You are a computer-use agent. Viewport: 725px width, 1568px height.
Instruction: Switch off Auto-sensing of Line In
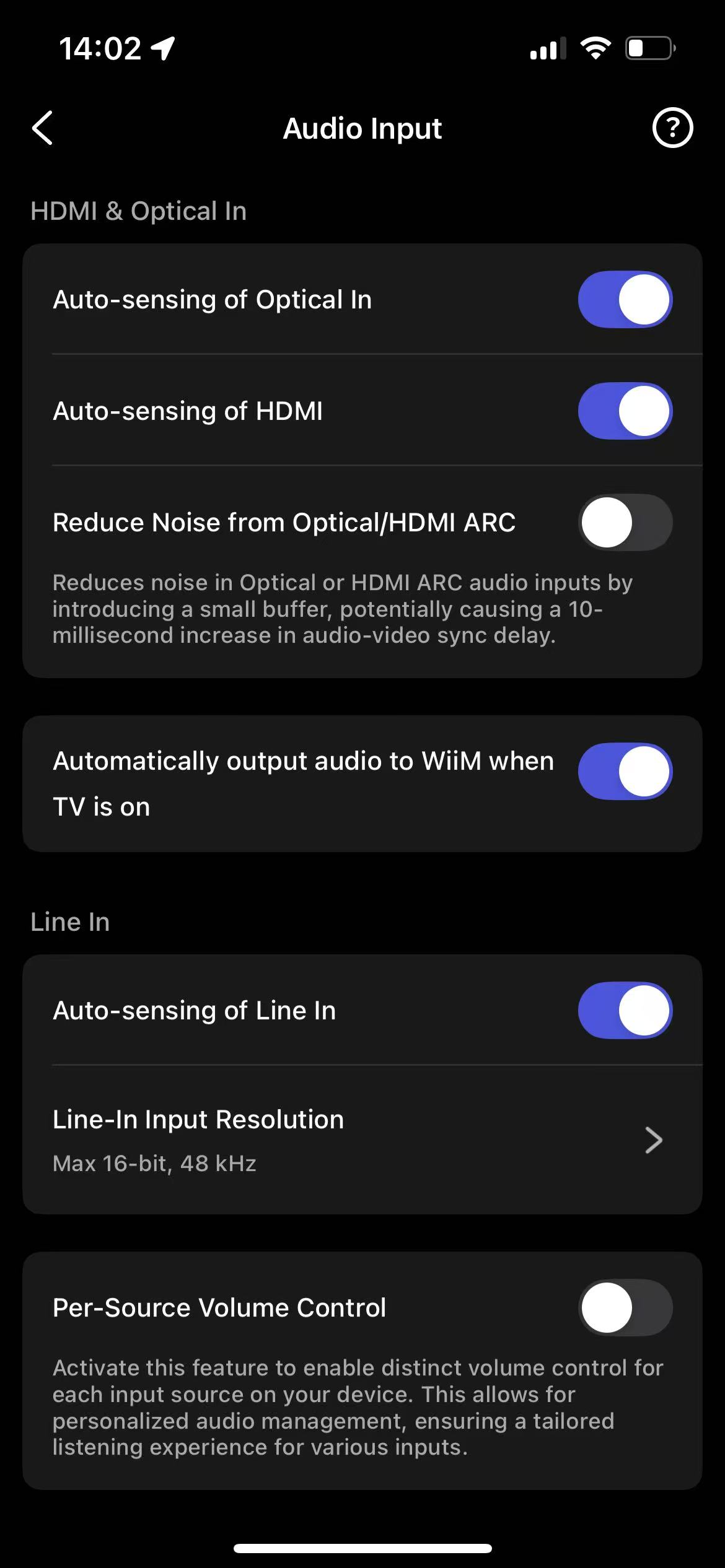(x=625, y=1011)
